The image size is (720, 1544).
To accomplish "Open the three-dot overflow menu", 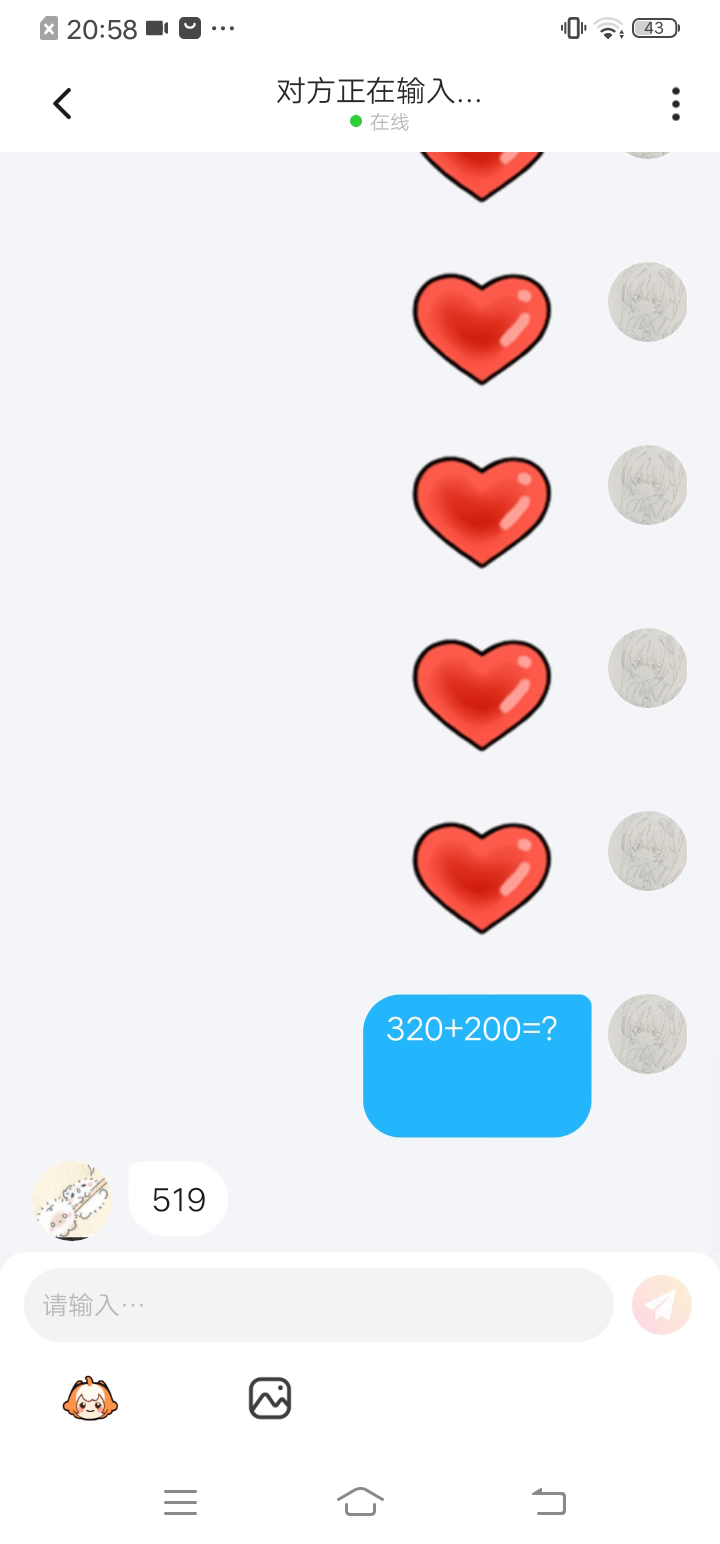I will click(676, 104).
